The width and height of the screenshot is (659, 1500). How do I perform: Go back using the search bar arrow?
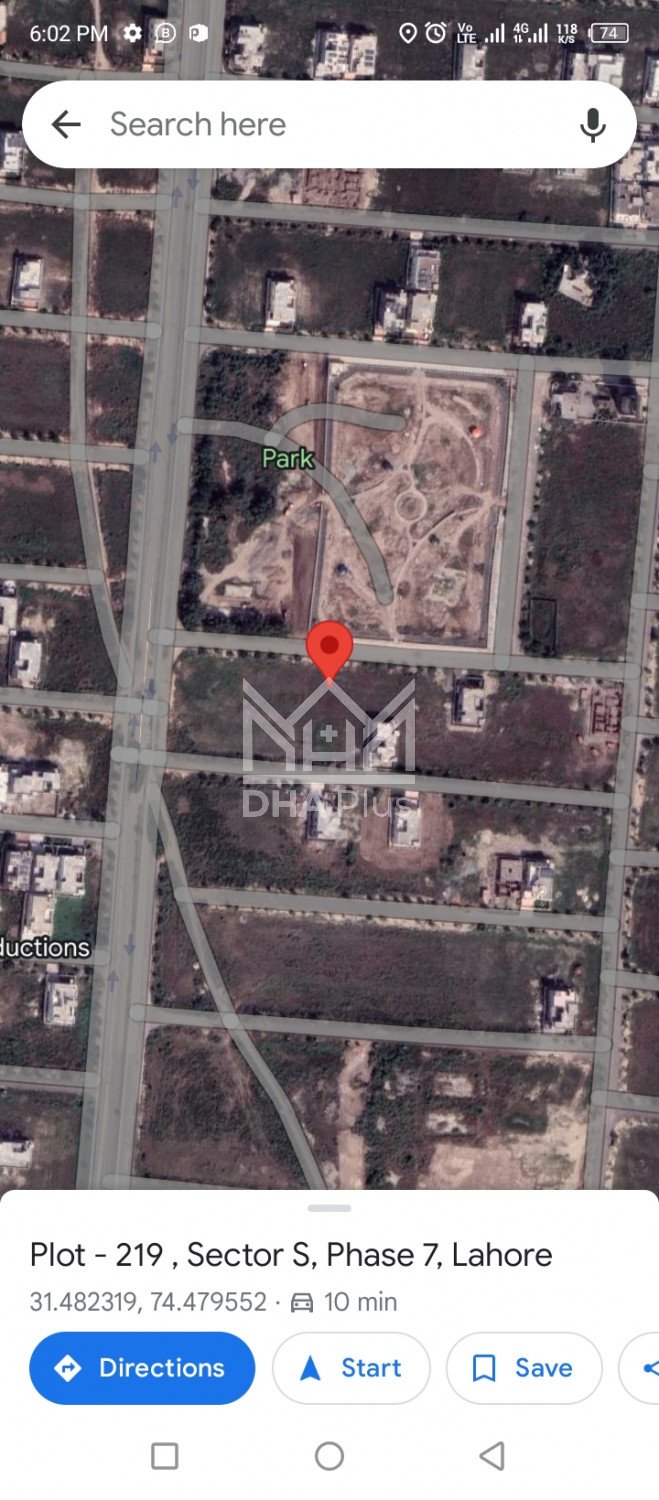click(66, 125)
